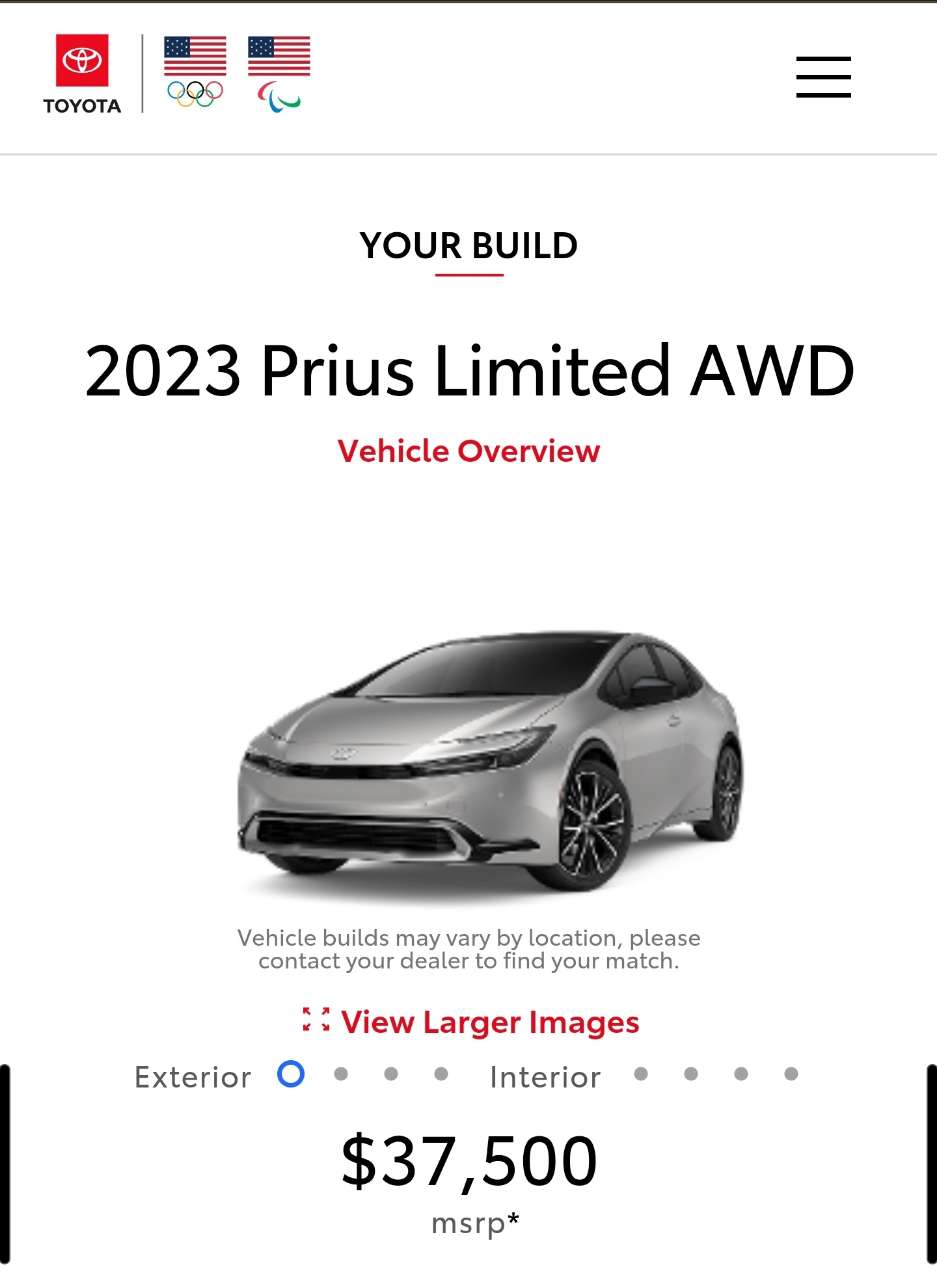Select the fourth exterior image dot
Viewport: 937px width, 1280px height.
441,1074
